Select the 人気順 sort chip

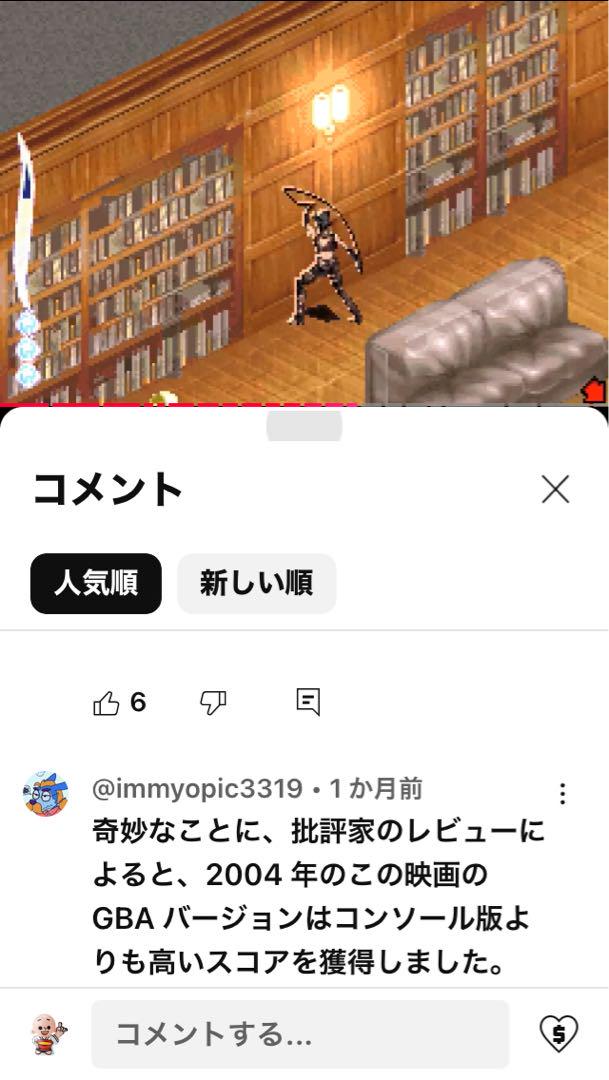pyautogui.click(x=96, y=583)
